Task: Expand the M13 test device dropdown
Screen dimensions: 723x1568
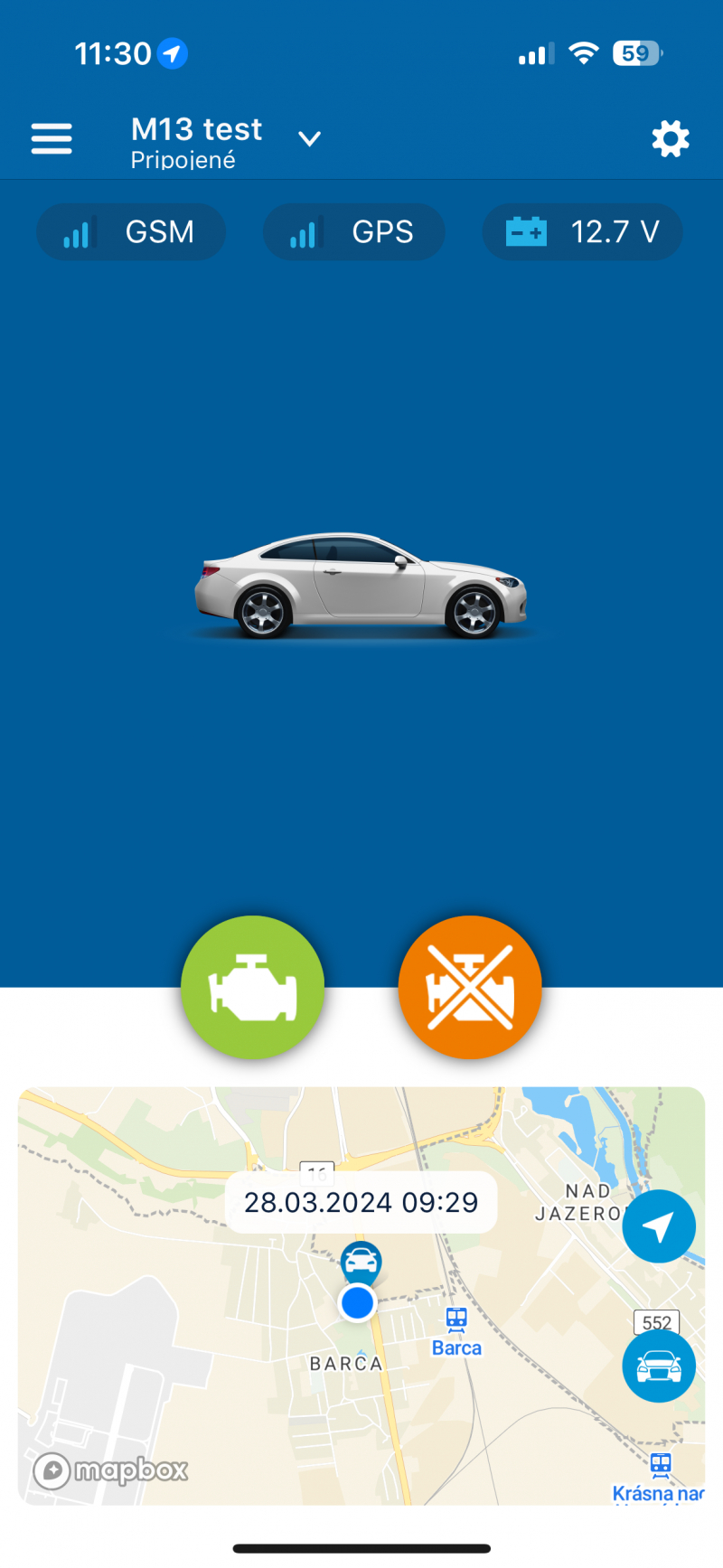Action: coord(309,138)
